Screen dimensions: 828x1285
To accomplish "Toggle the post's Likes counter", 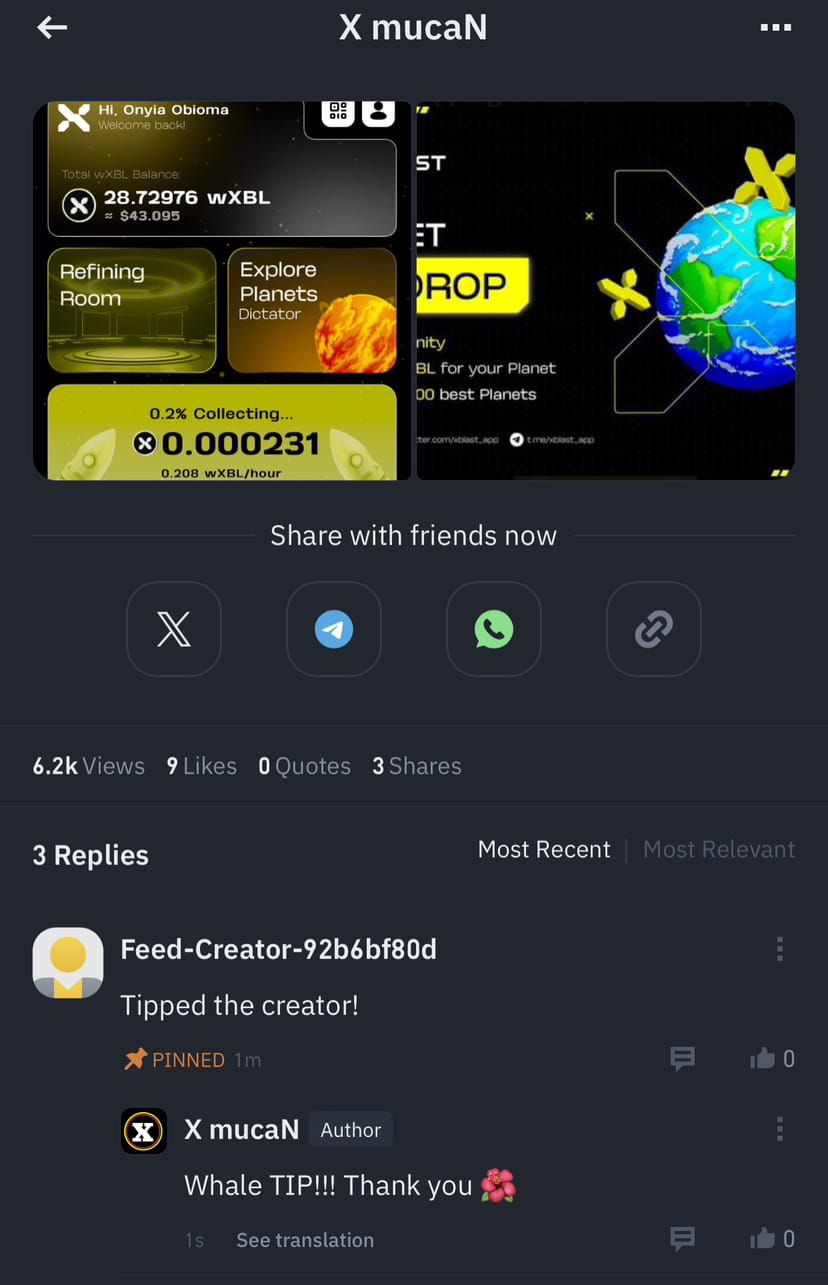I will (201, 765).
